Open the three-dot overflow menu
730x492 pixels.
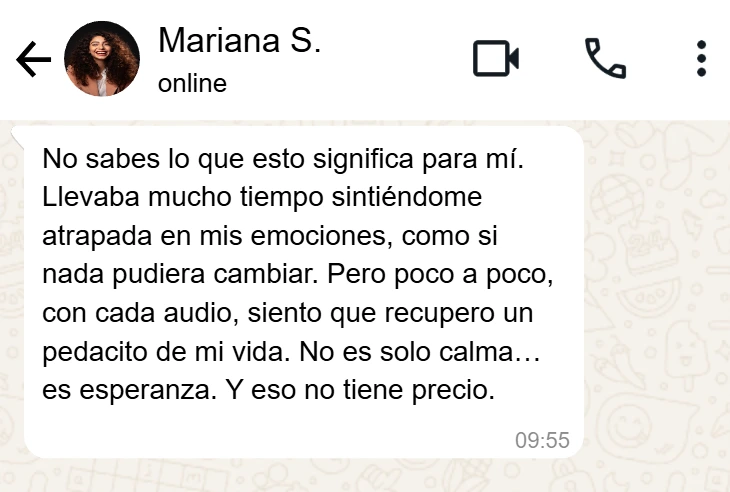tap(701, 59)
